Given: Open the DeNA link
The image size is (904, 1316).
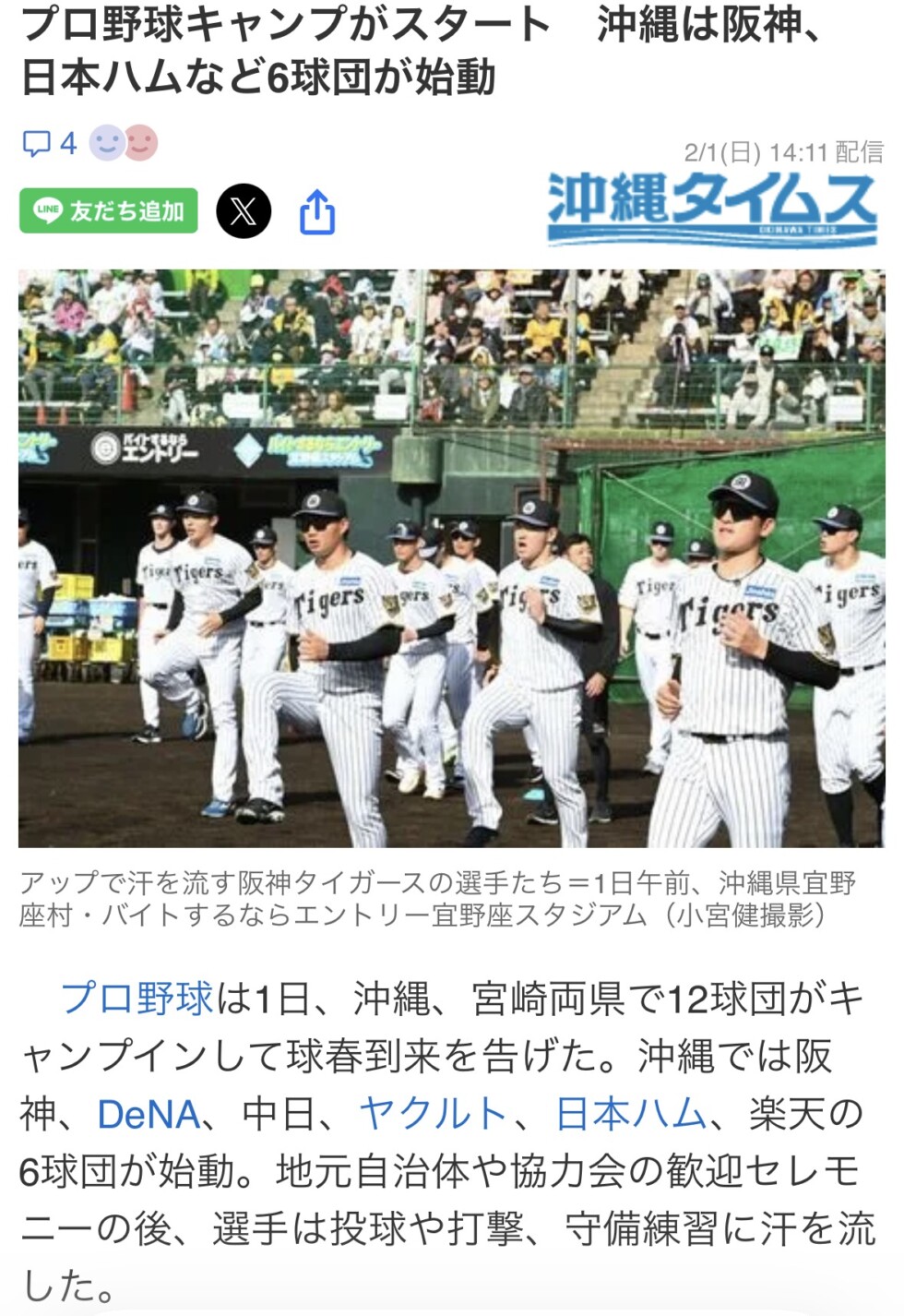Looking at the screenshot, I should (x=149, y=1115).
